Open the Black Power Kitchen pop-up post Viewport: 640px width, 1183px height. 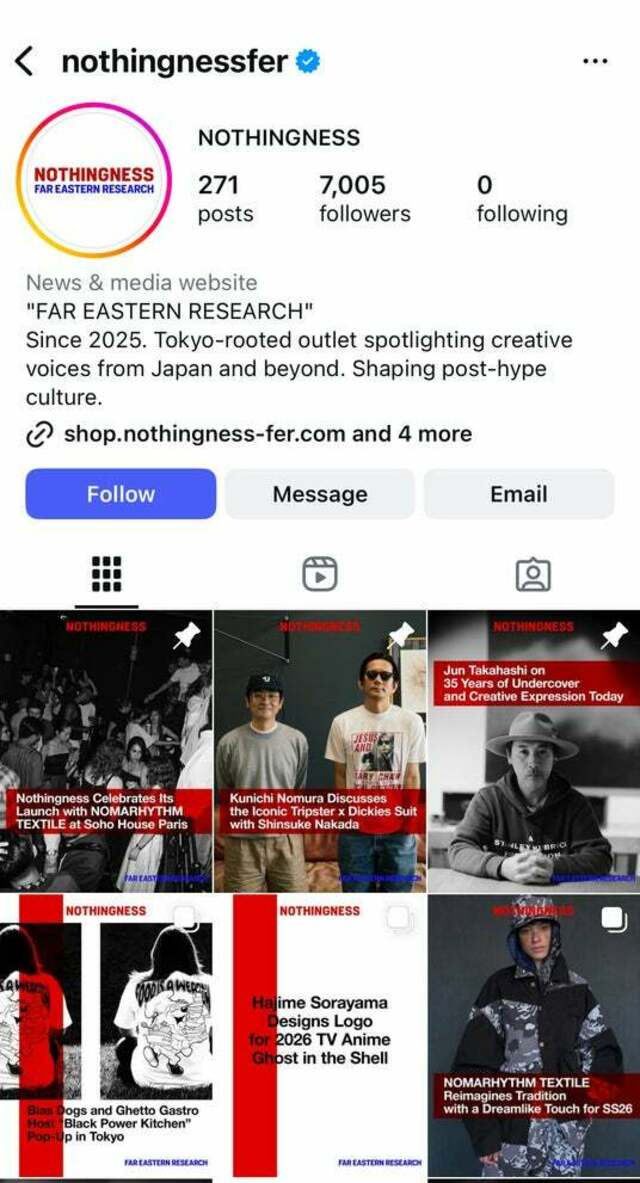point(106,1035)
